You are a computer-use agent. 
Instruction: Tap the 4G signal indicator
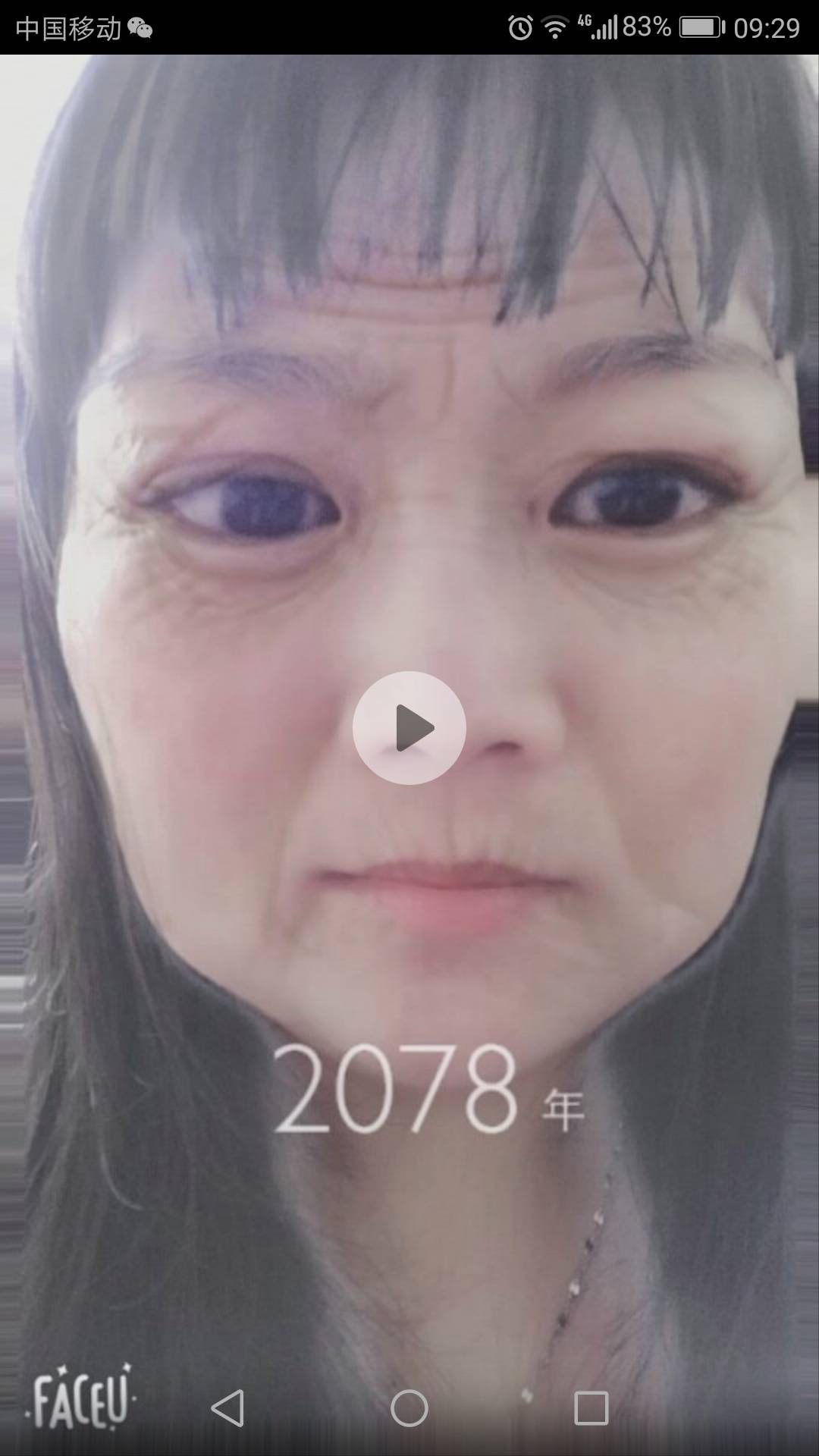584,21
